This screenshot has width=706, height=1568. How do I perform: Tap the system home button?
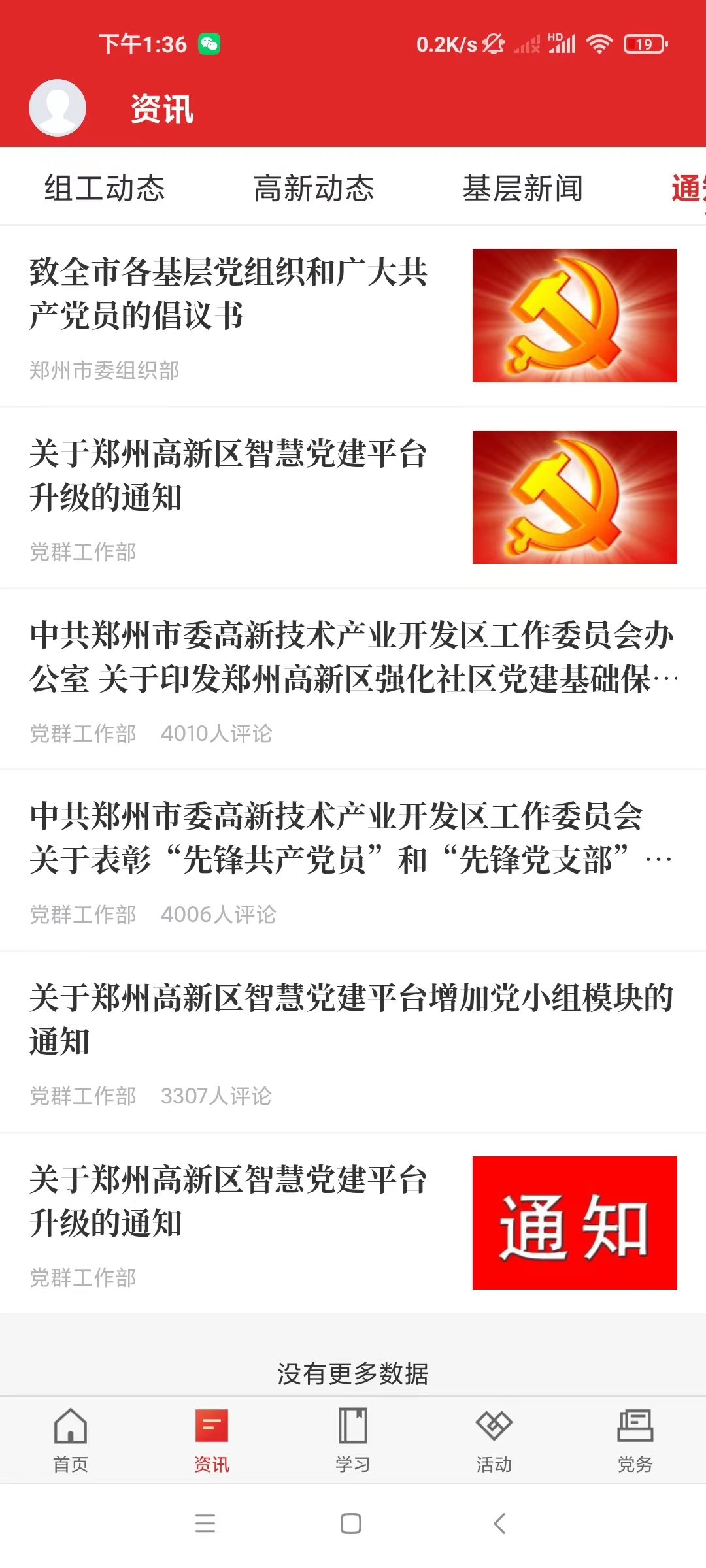tap(351, 1524)
